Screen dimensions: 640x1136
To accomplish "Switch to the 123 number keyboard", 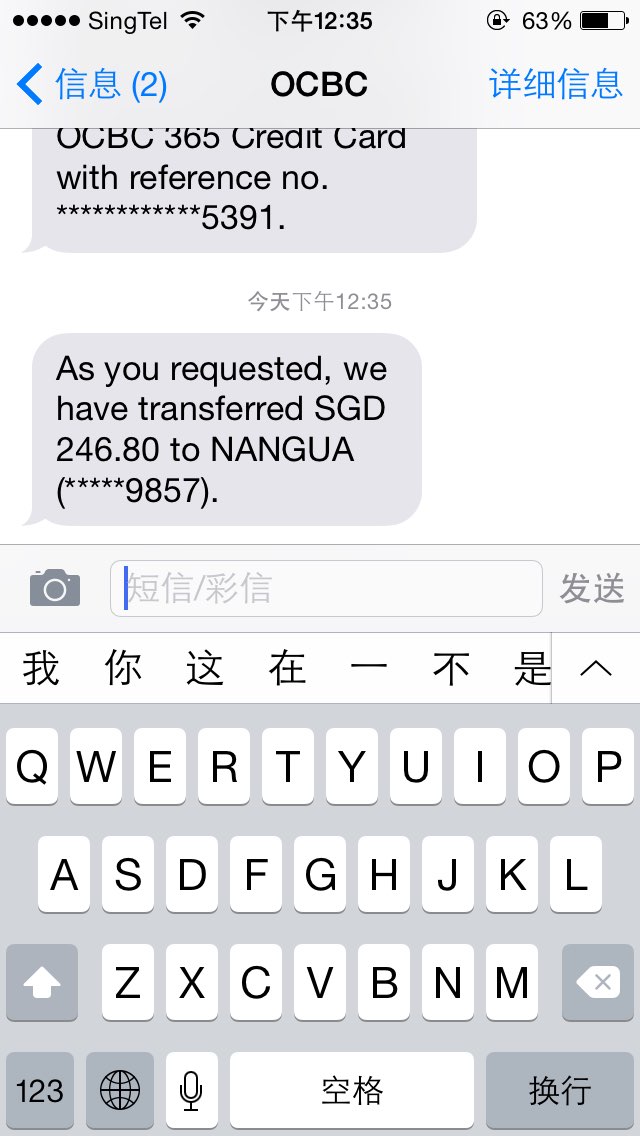I will pos(40,1089).
